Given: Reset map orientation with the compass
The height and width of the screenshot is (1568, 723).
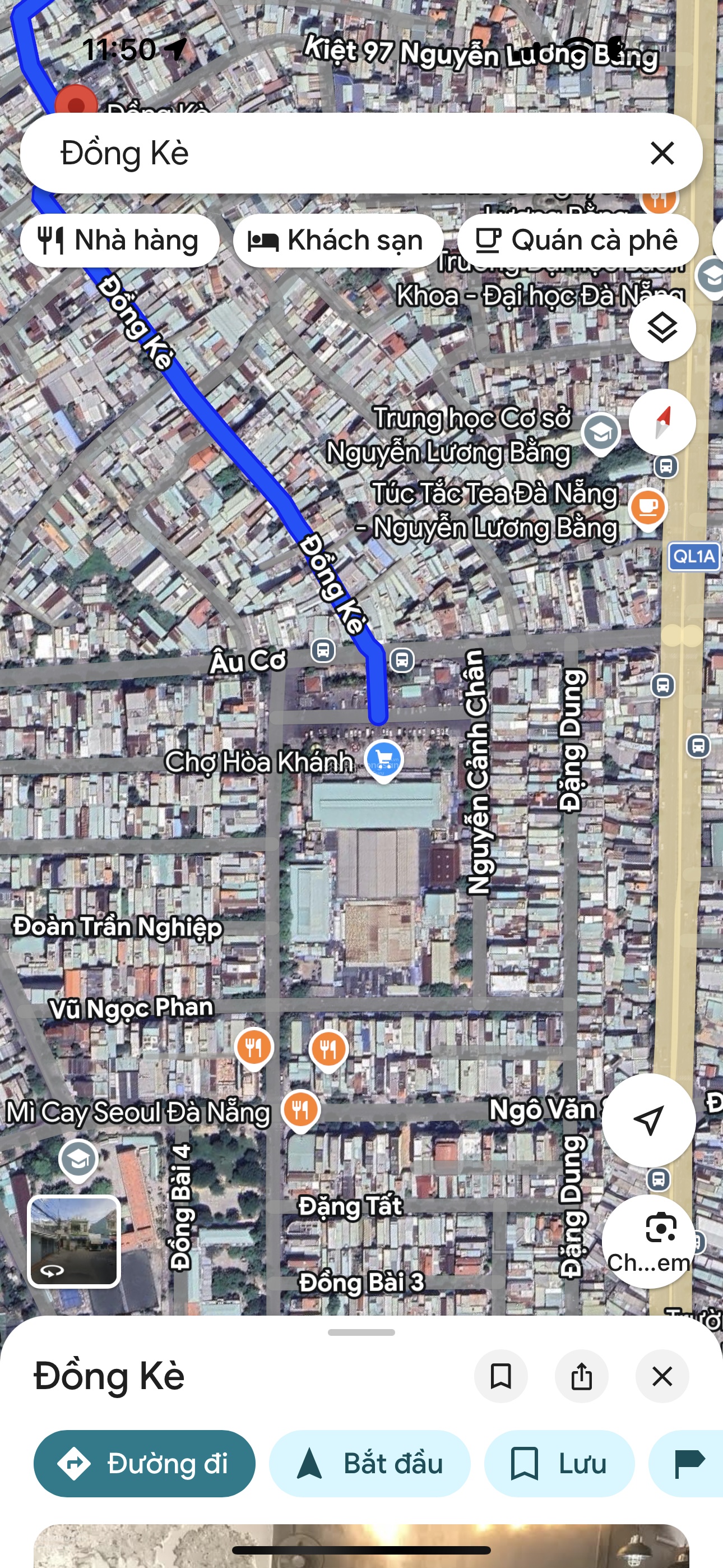Looking at the screenshot, I should [x=661, y=422].
